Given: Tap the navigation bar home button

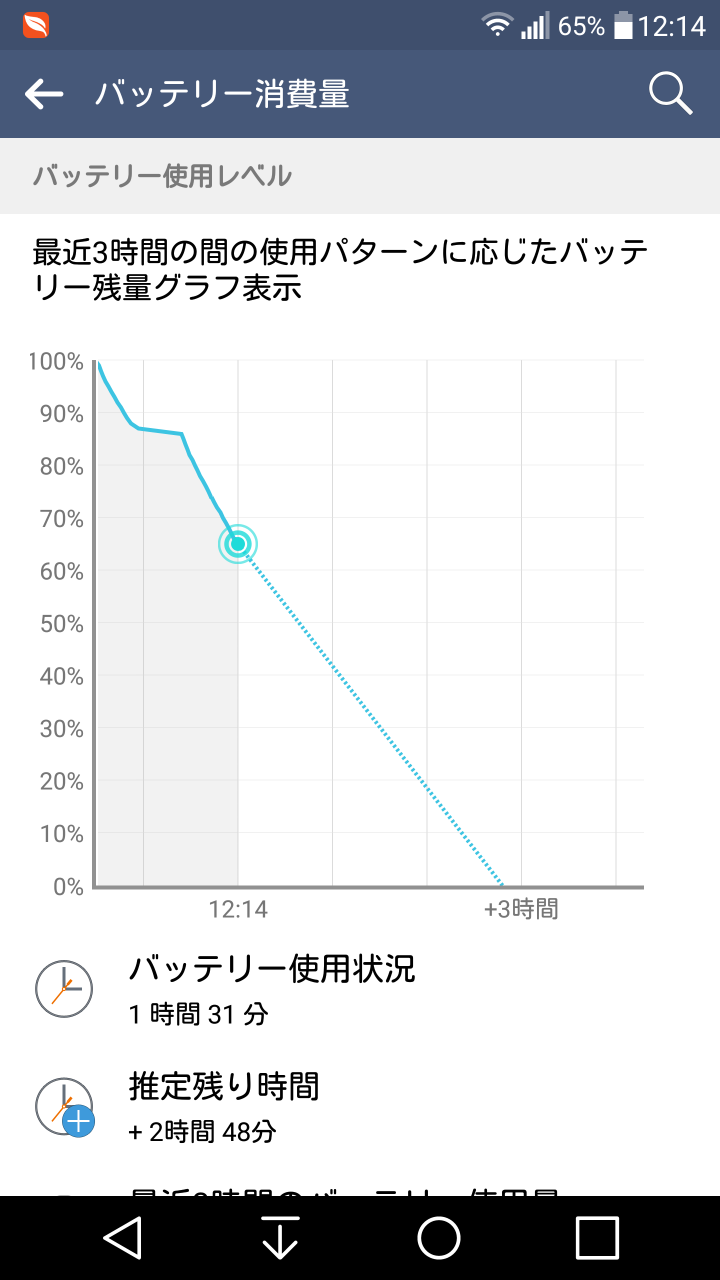Looking at the screenshot, I should 439,1238.
